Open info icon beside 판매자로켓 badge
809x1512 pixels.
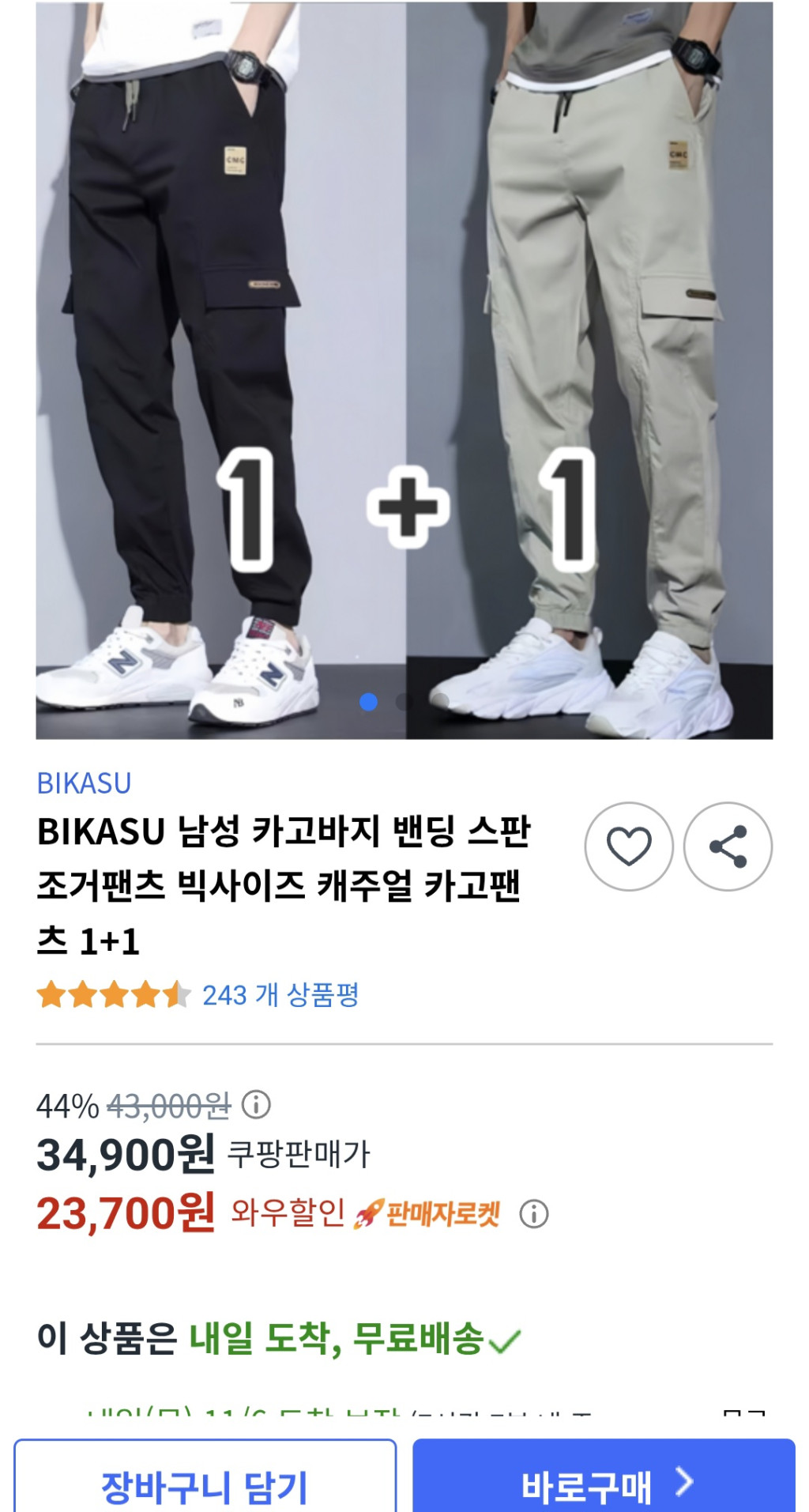(x=534, y=1213)
